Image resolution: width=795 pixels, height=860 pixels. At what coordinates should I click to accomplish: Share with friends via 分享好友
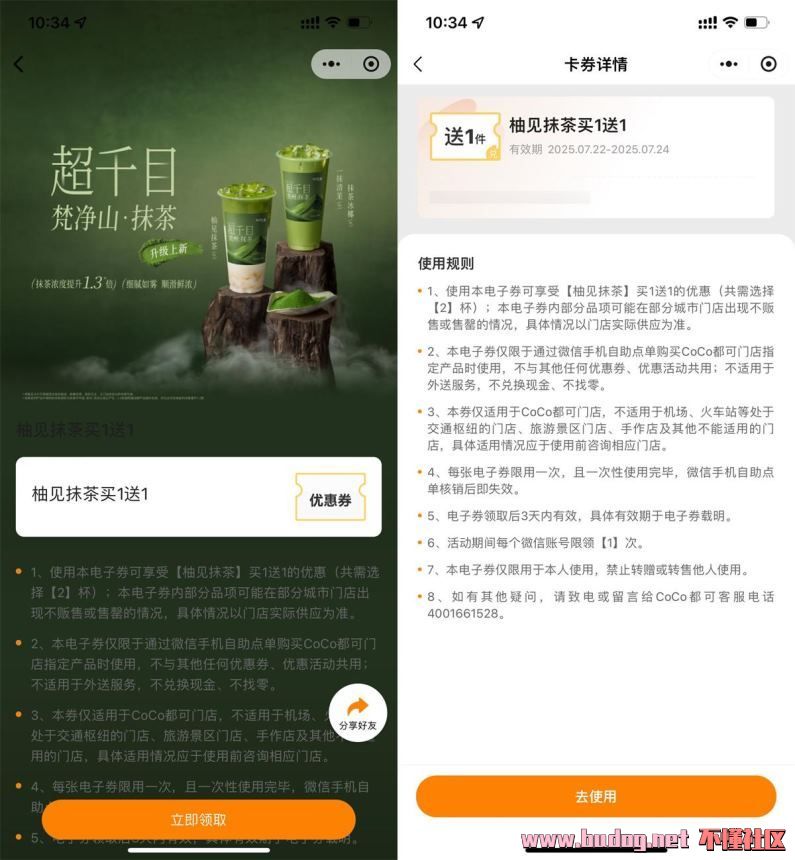click(357, 712)
